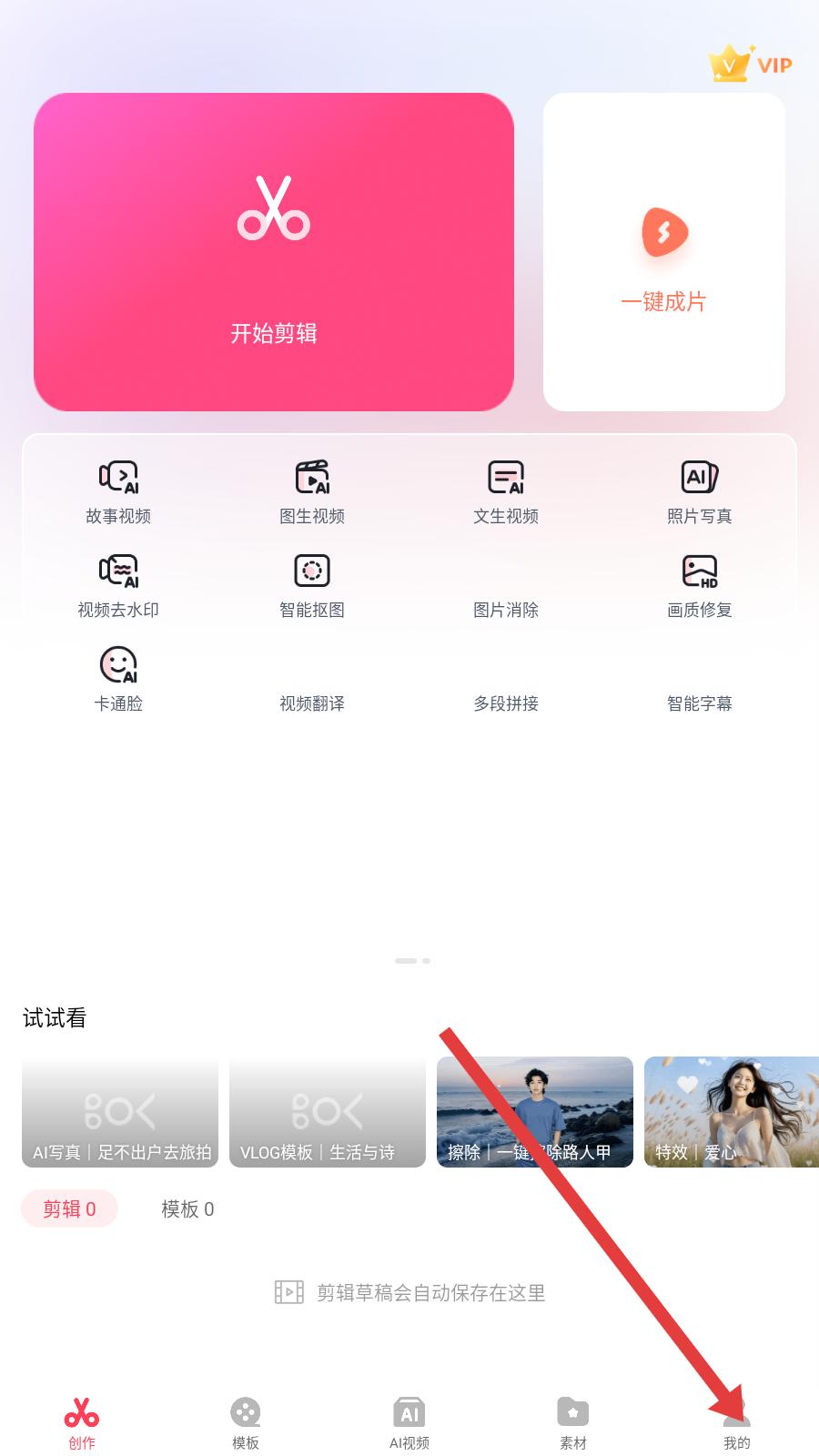Open 智能抠图 cutout tool
This screenshot has height=1456, width=819.
point(312,586)
